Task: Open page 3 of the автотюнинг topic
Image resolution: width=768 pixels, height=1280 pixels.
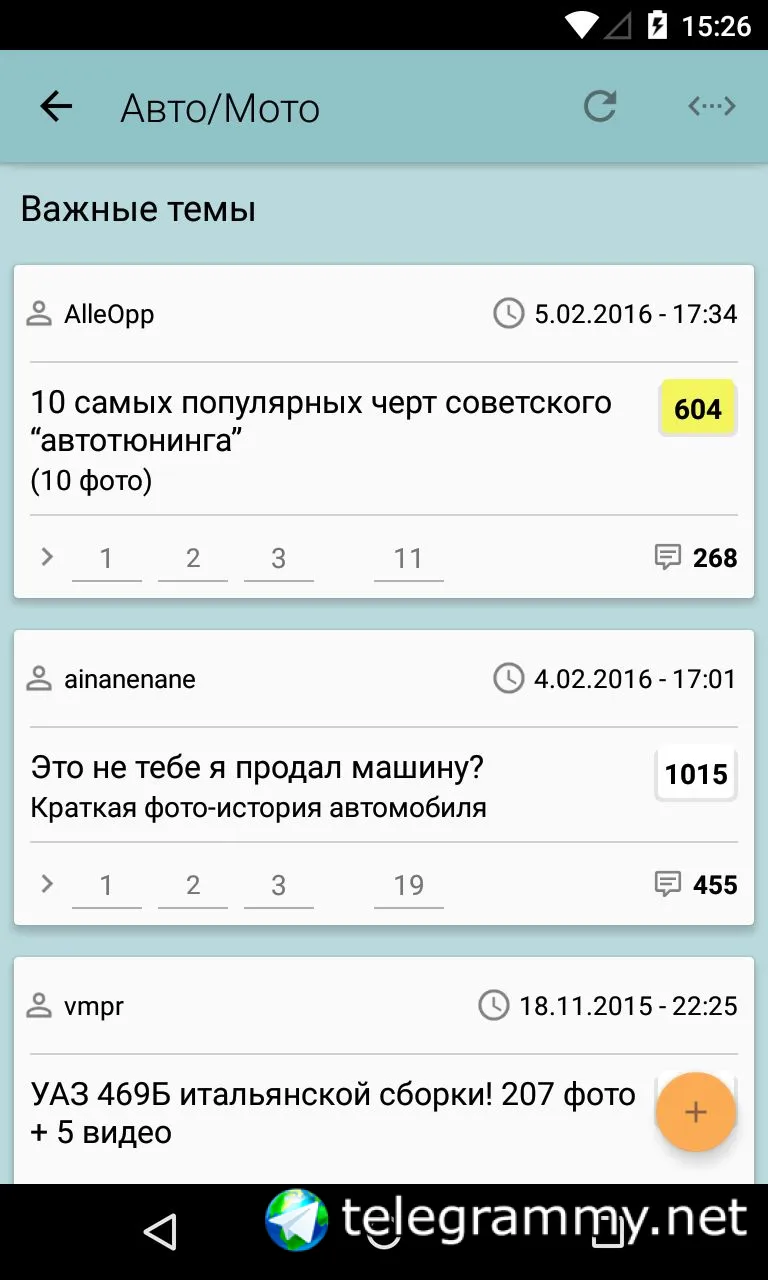Action: 279,558
